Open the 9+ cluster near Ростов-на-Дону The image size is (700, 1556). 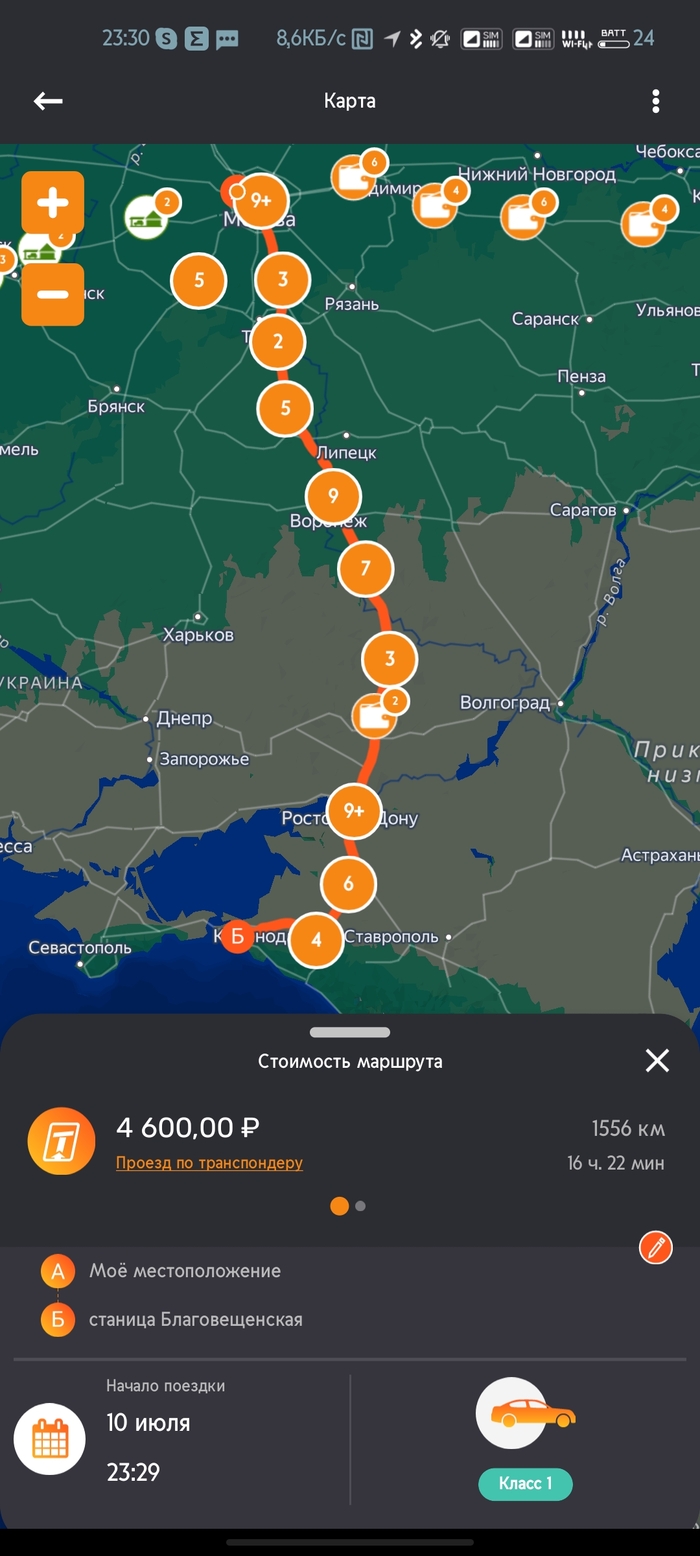(x=354, y=811)
